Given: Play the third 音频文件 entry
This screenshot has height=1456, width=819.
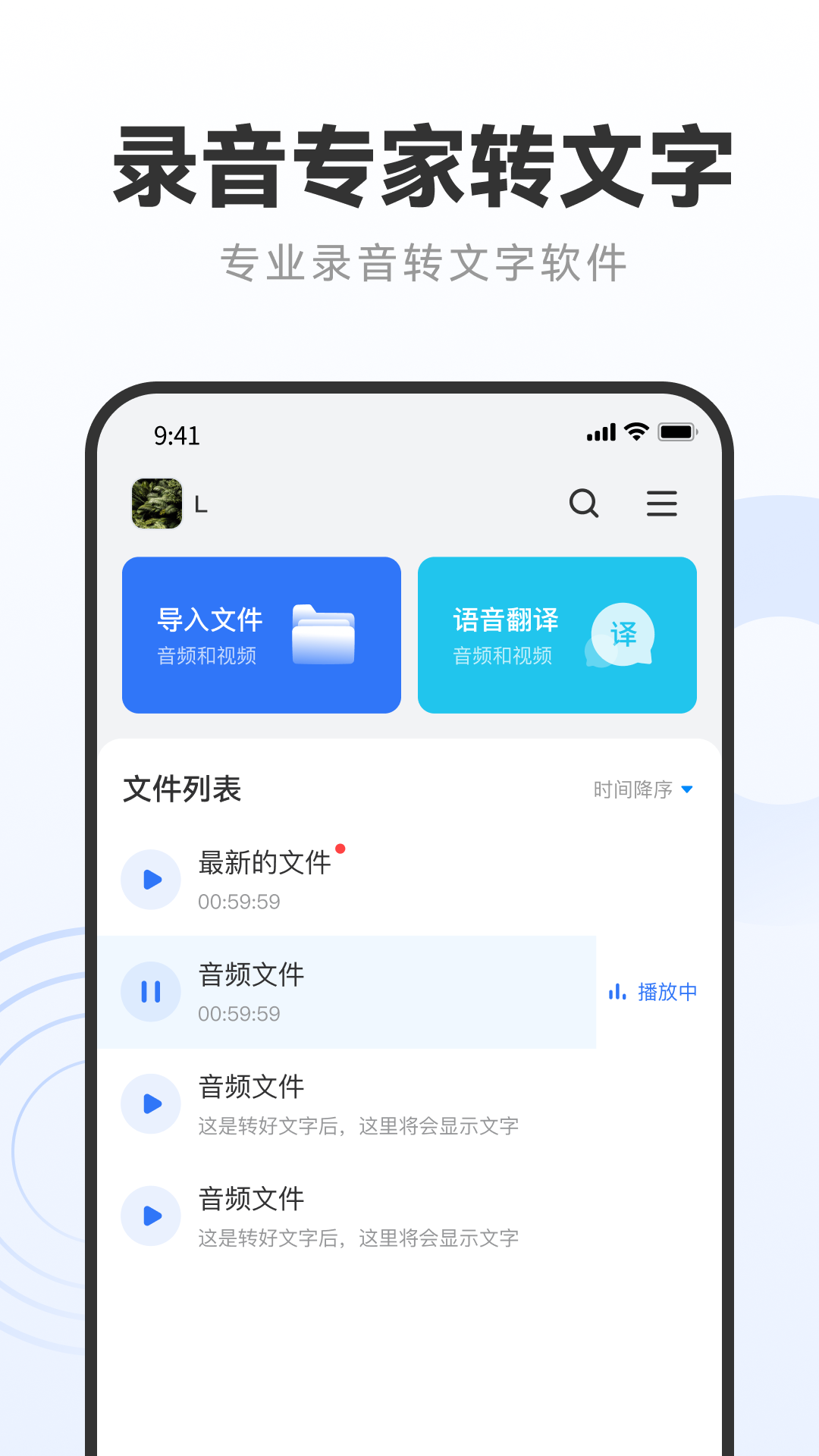Looking at the screenshot, I should point(151,1103).
